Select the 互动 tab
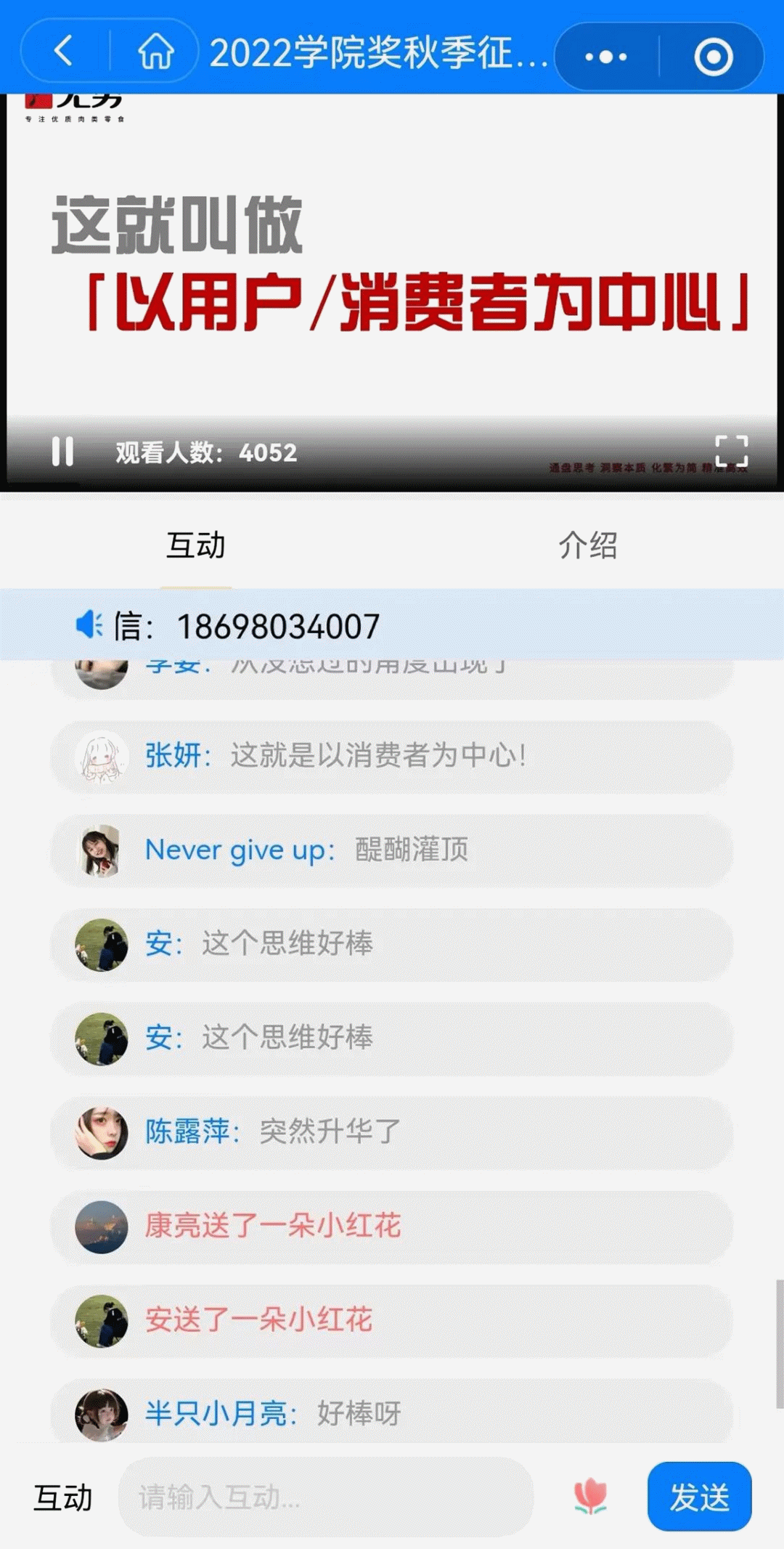This screenshot has height=1549, width=784. 196,545
